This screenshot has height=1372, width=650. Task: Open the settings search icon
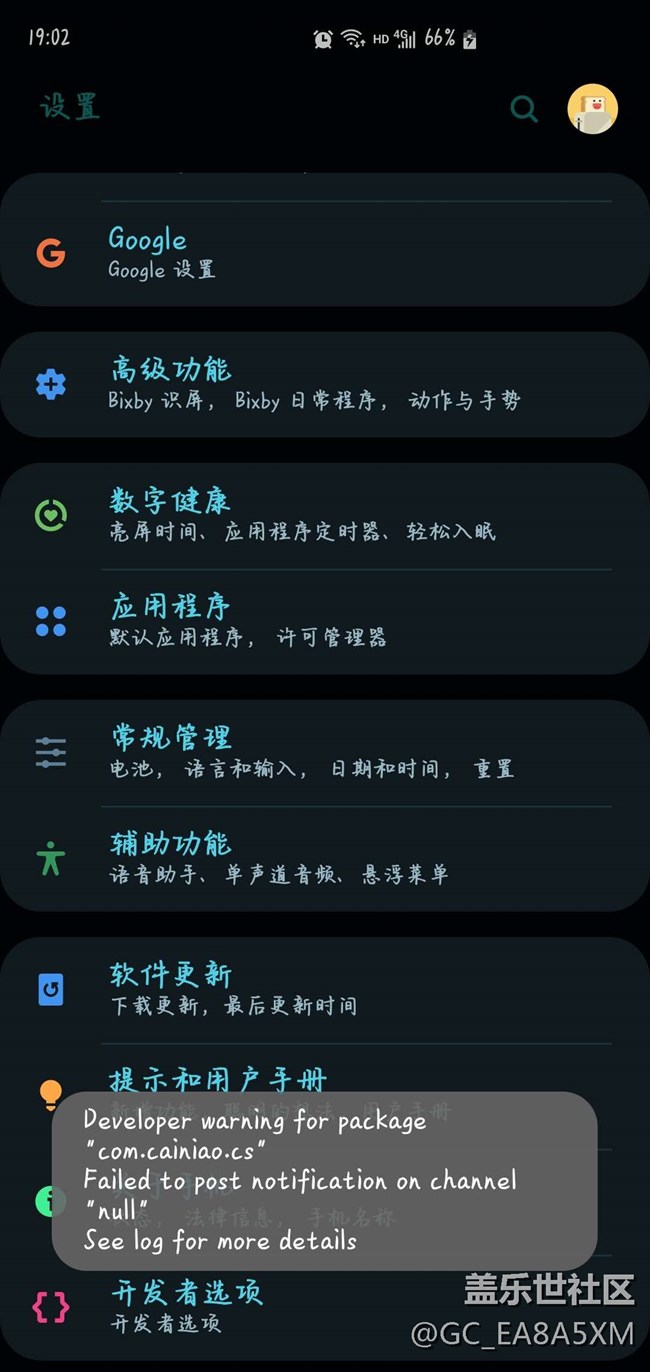(524, 108)
